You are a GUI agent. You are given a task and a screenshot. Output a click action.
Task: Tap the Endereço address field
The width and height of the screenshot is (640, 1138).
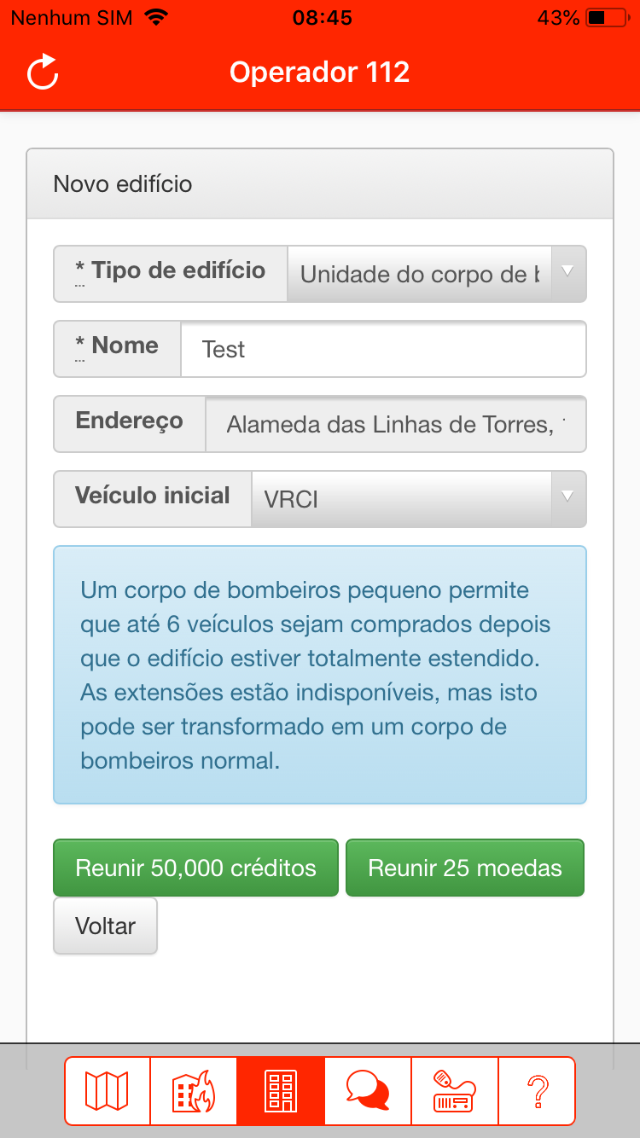395,424
